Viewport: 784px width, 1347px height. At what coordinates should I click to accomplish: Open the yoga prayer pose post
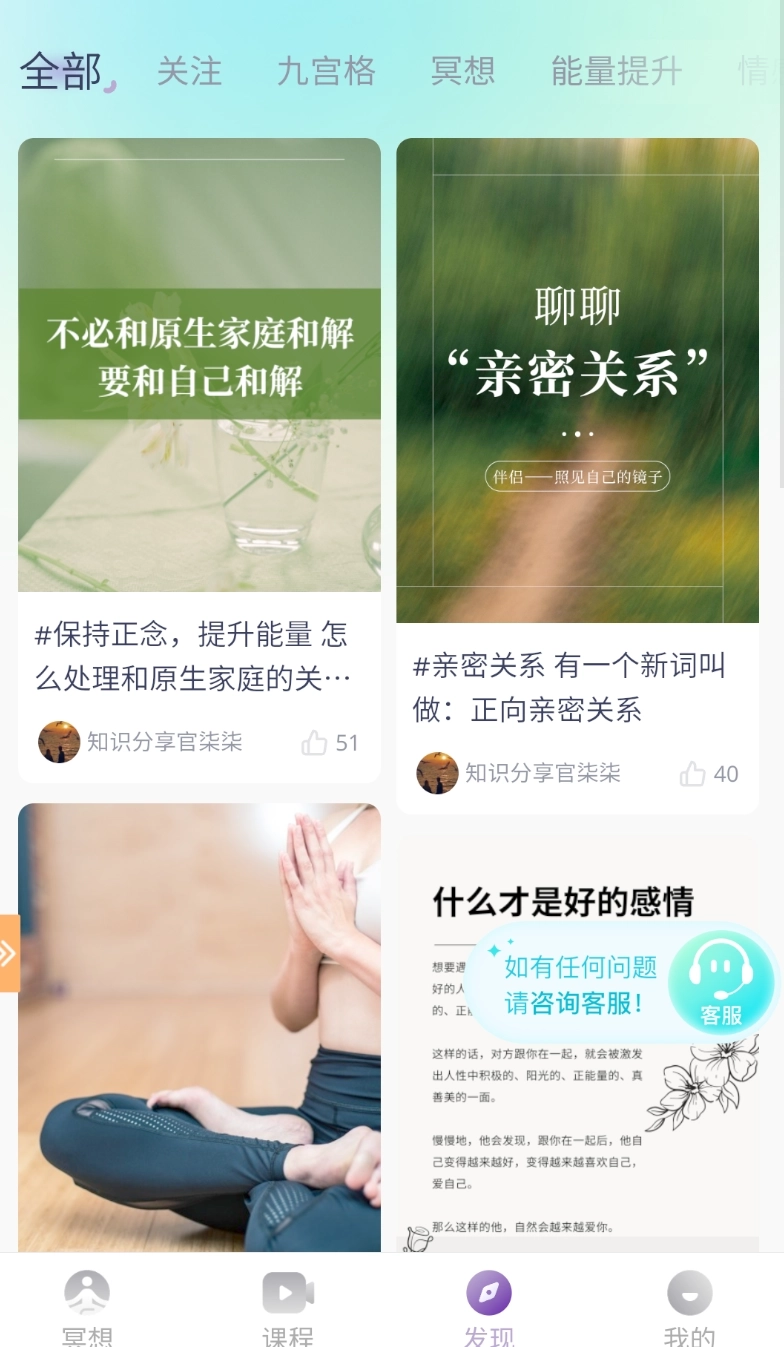click(x=199, y=1025)
